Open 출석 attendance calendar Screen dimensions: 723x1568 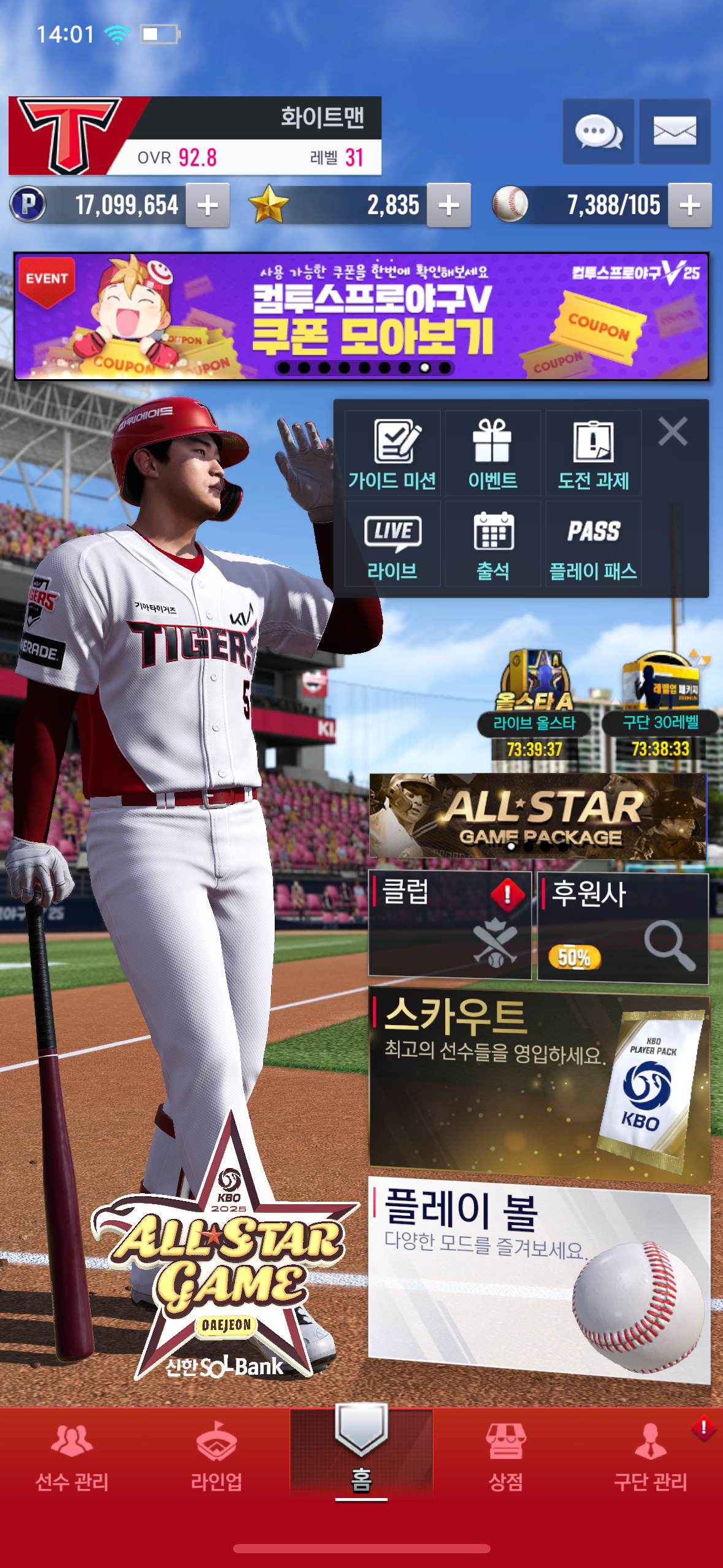click(492, 544)
